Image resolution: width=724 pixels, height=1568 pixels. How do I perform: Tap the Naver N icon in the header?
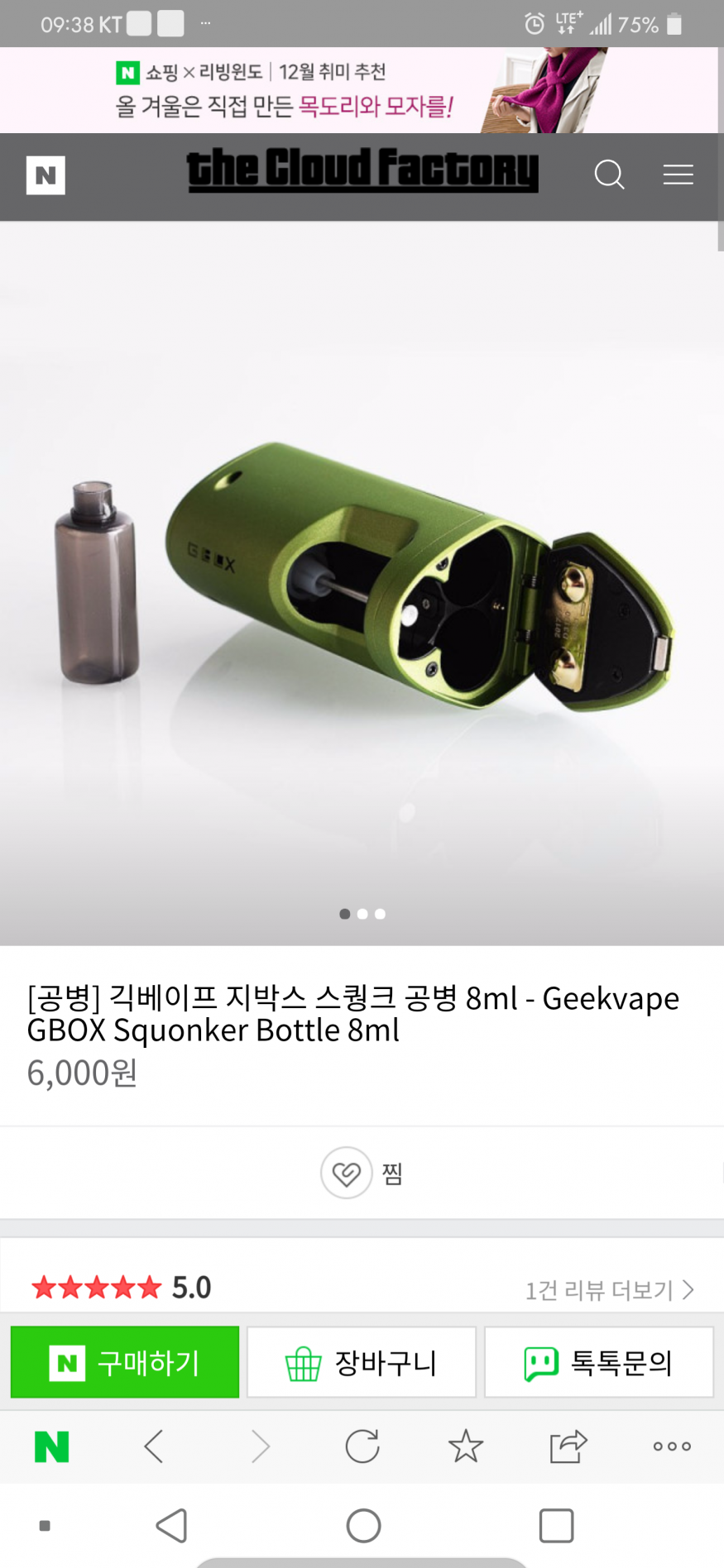46,175
